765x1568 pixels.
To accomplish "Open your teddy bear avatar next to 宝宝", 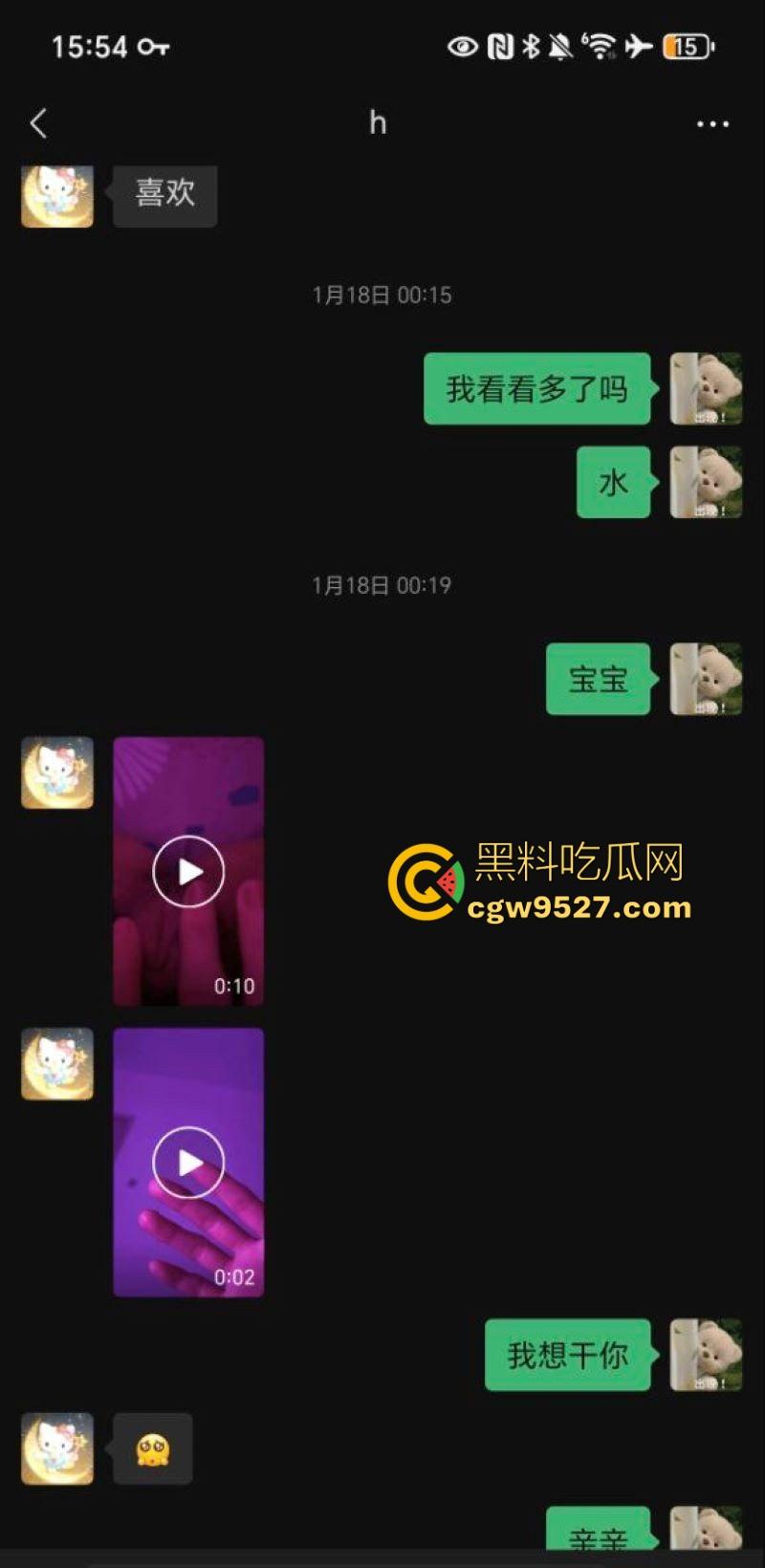I will click(x=706, y=681).
